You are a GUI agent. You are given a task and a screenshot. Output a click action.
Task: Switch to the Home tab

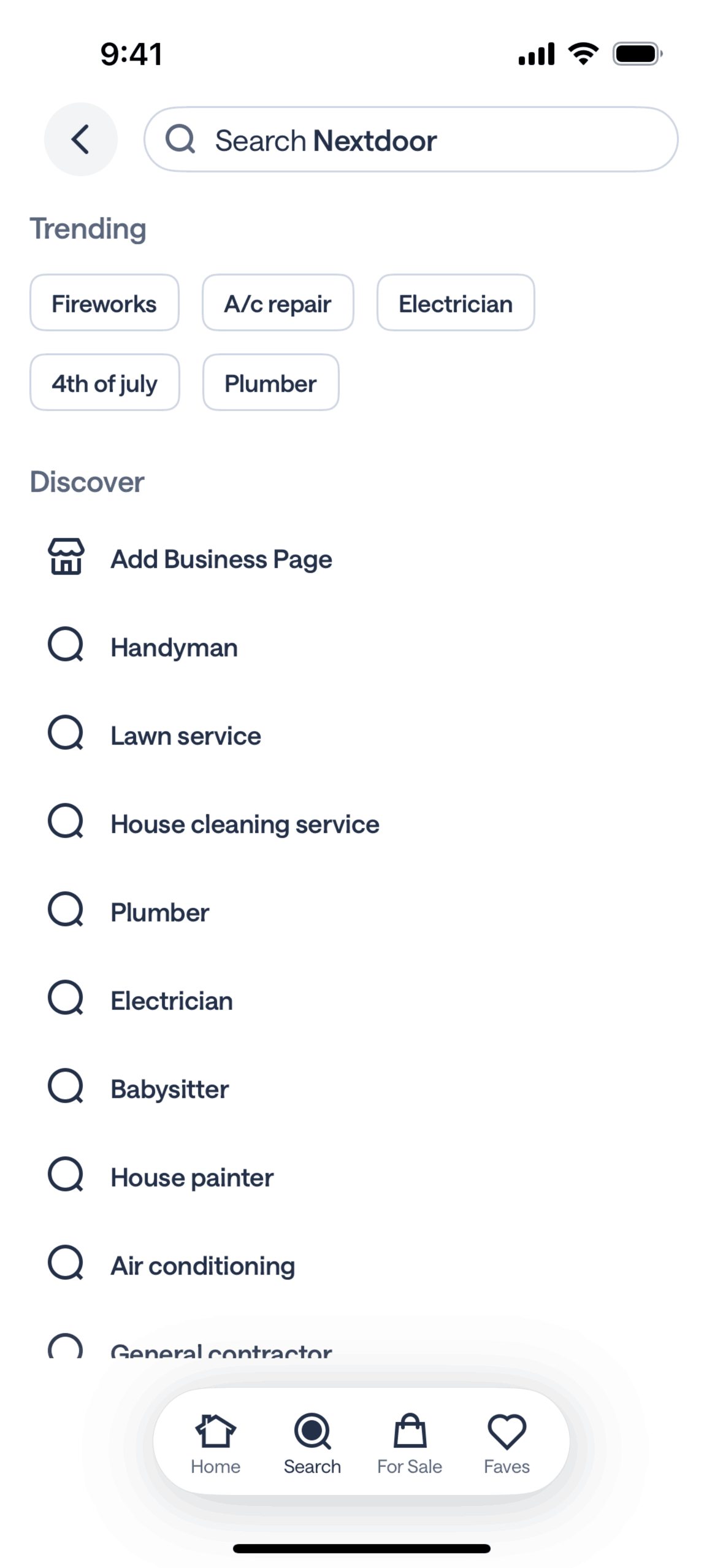click(215, 1443)
